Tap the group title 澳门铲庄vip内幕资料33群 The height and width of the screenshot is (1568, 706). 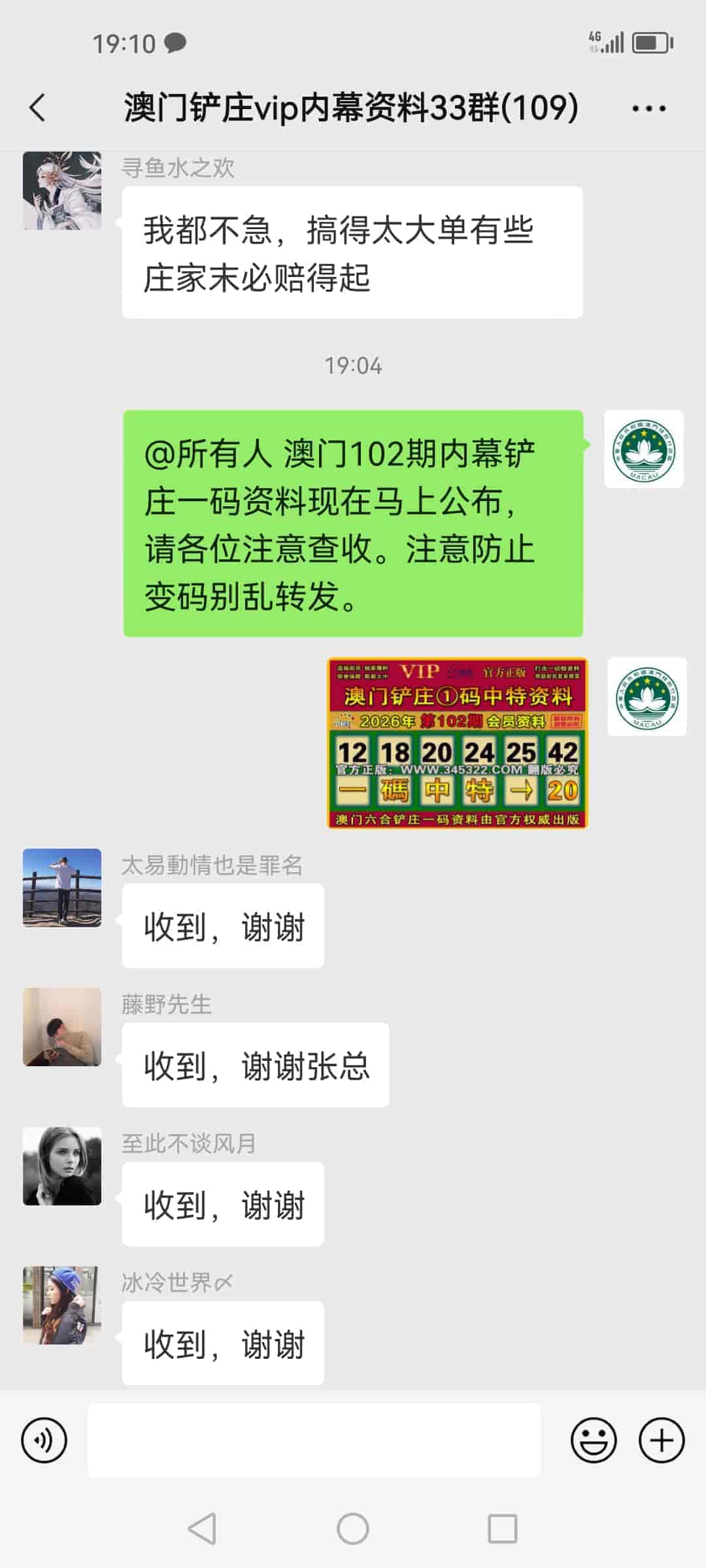tap(348, 108)
